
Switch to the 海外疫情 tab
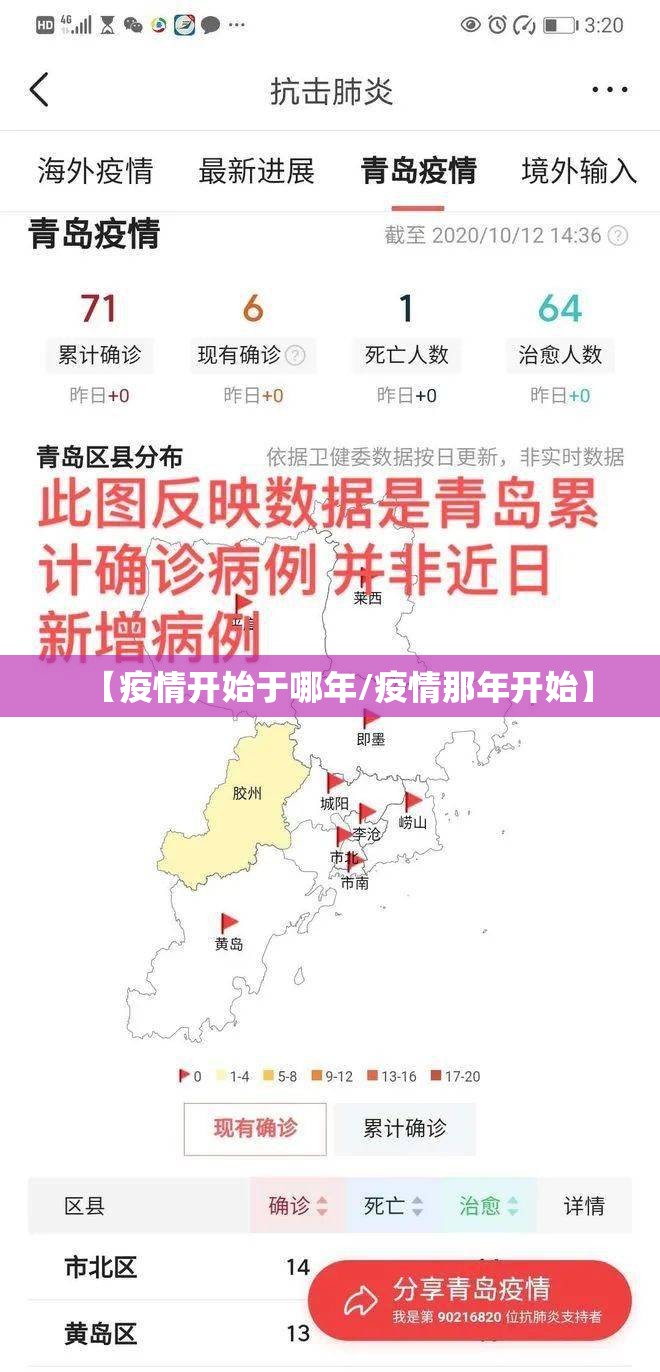pyautogui.click(x=95, y=171)
